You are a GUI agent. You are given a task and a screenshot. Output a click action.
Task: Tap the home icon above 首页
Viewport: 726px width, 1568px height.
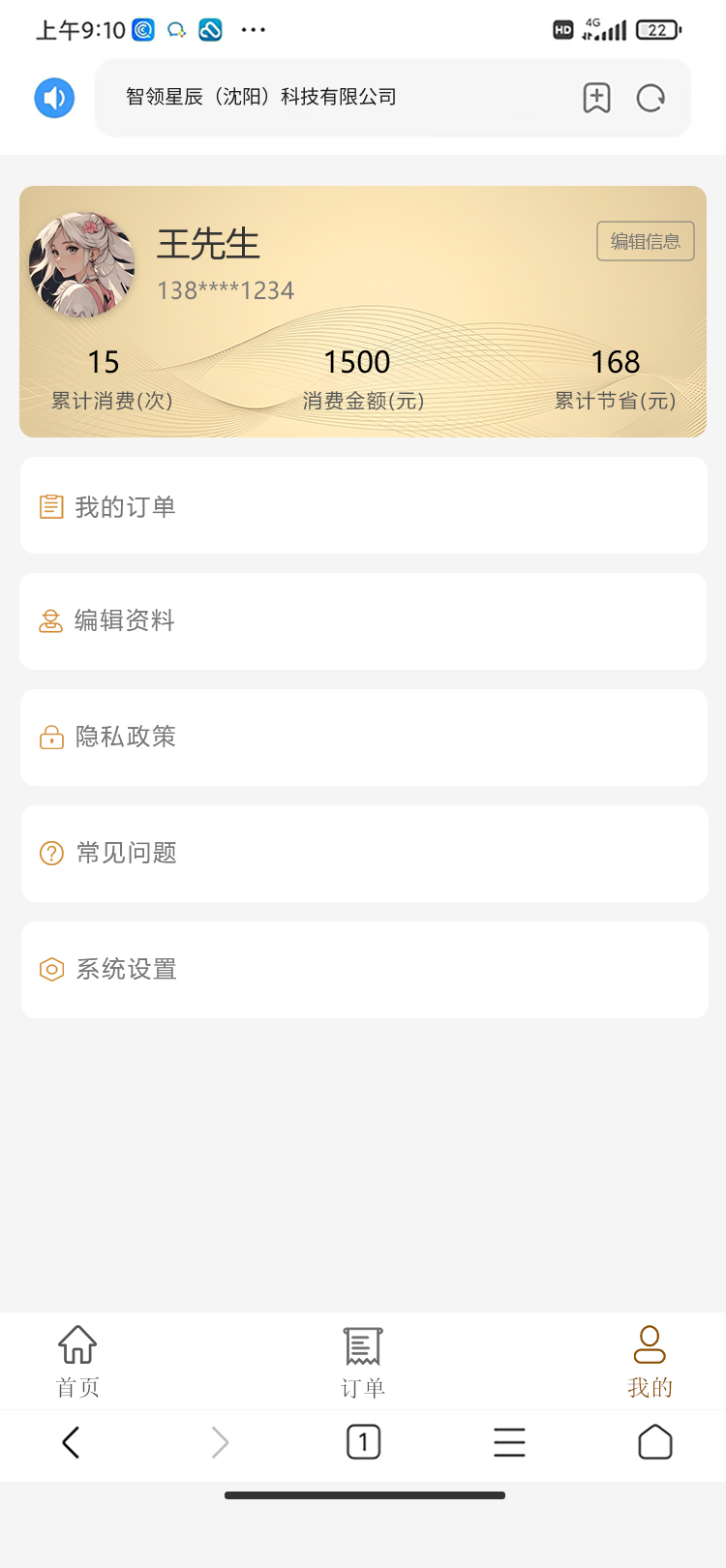(76, 1344)
